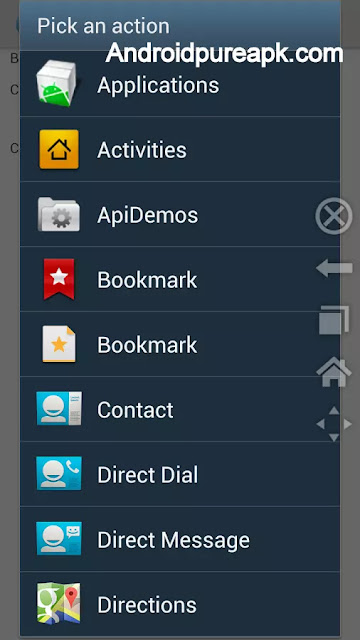Go home via floating home button

tap(334, 371)
